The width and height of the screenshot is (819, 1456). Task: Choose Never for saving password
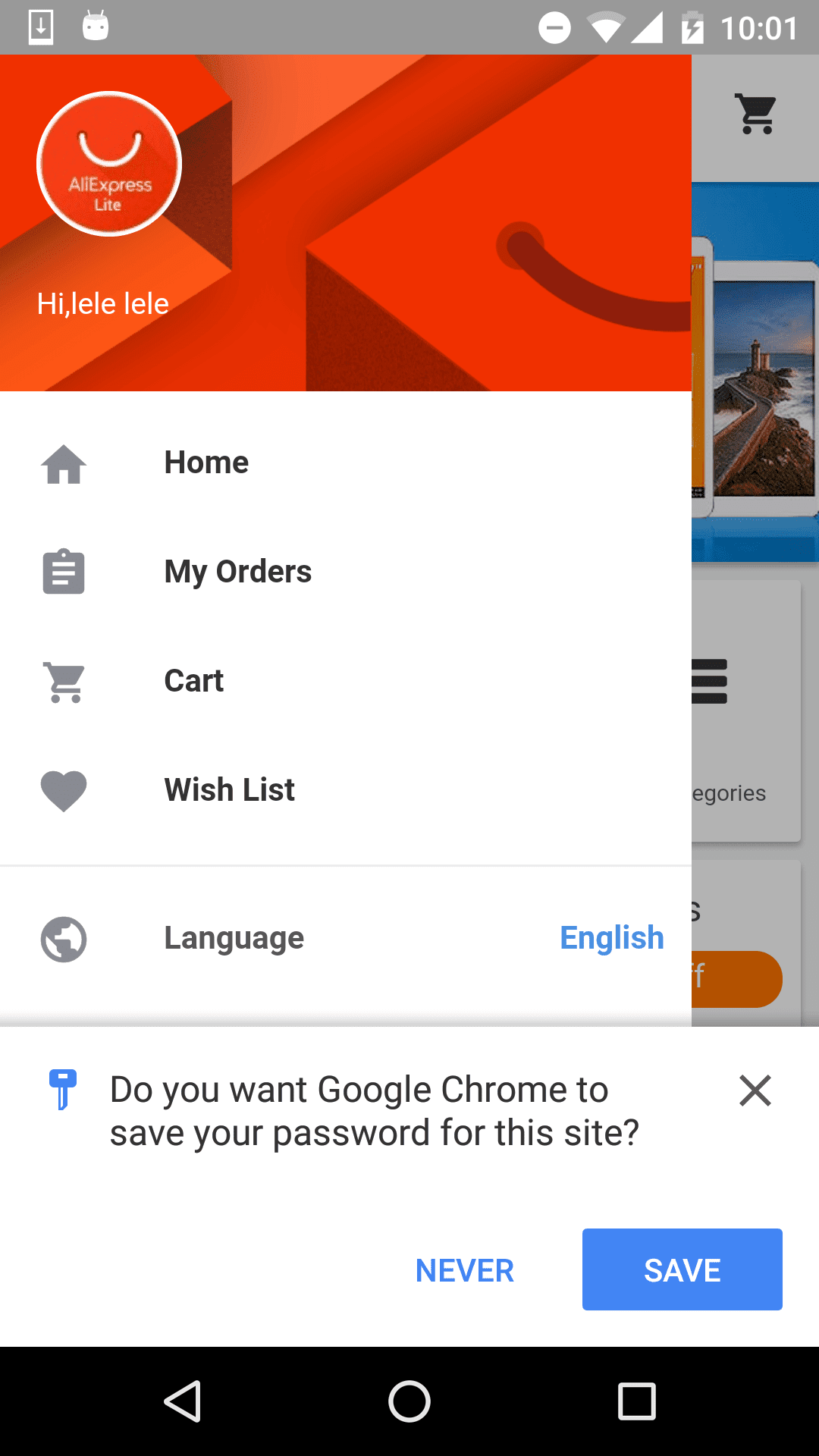464,1270
